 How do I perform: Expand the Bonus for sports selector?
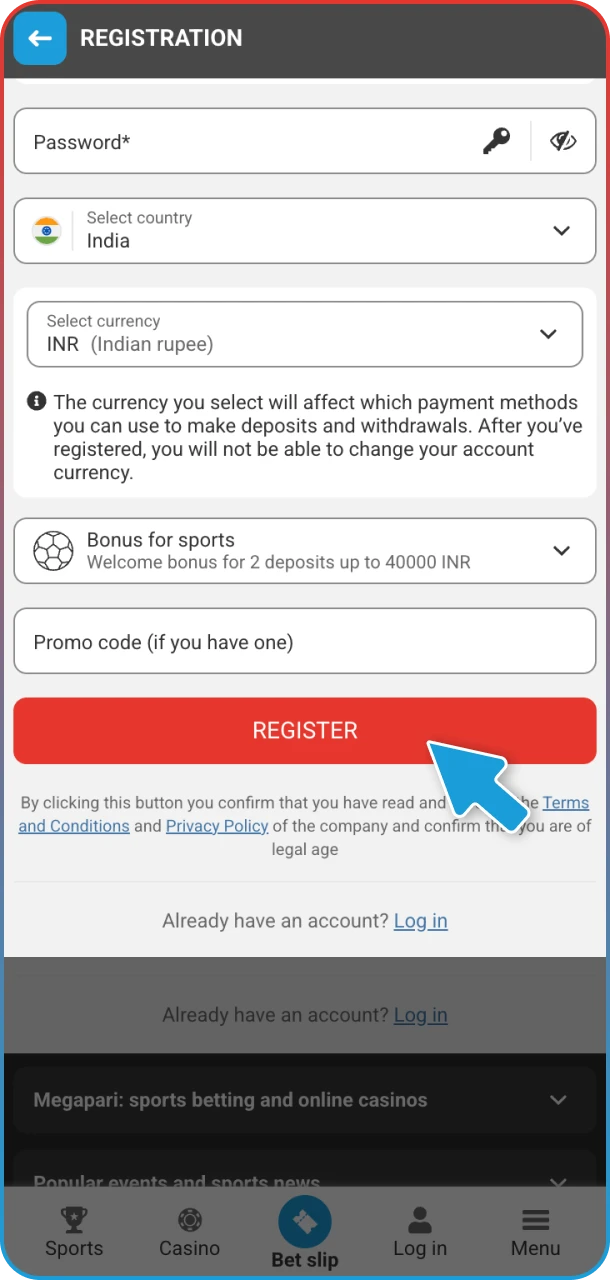tap(304, 550)
